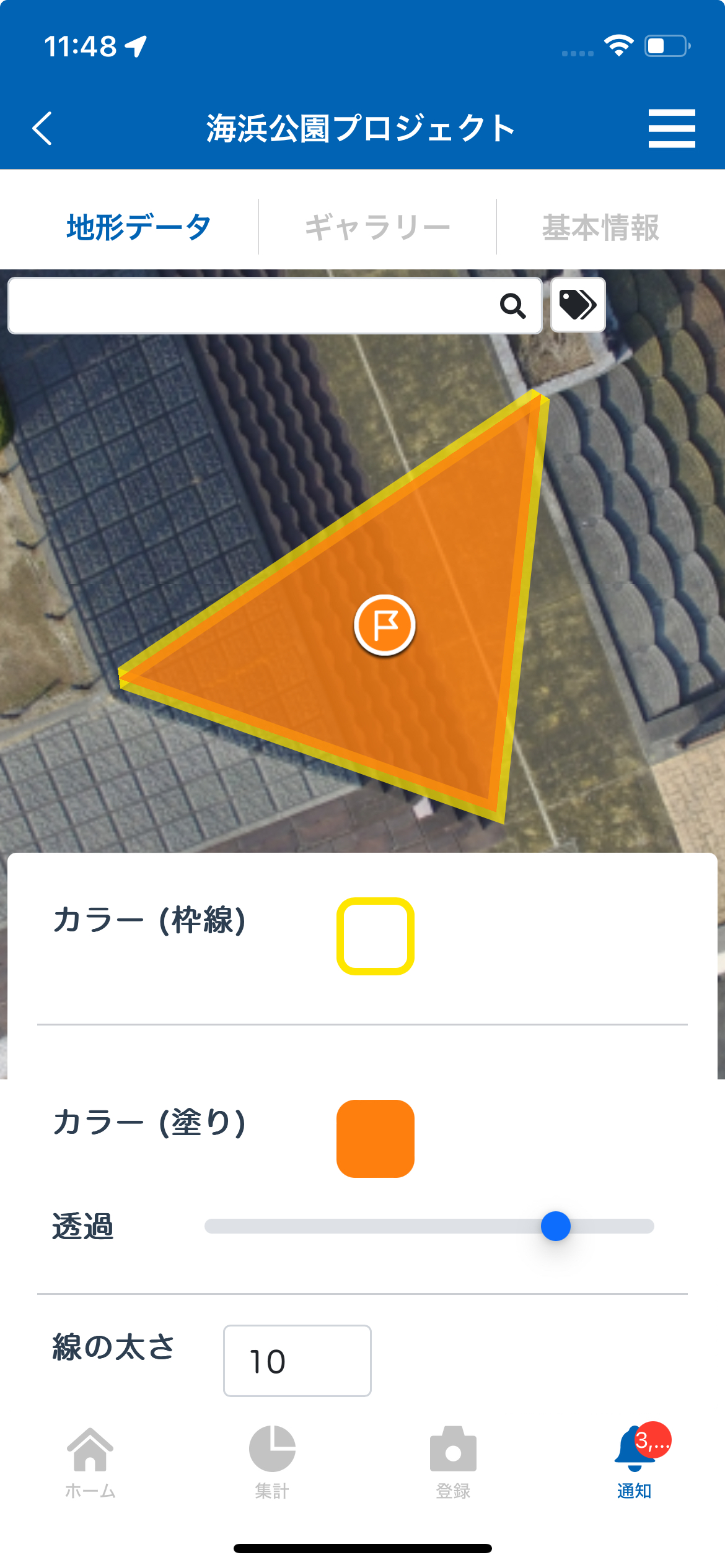
Task: Pick the orange カラー (塗り) swatch
Action: pyautogui.click(x=376, y=1138)
